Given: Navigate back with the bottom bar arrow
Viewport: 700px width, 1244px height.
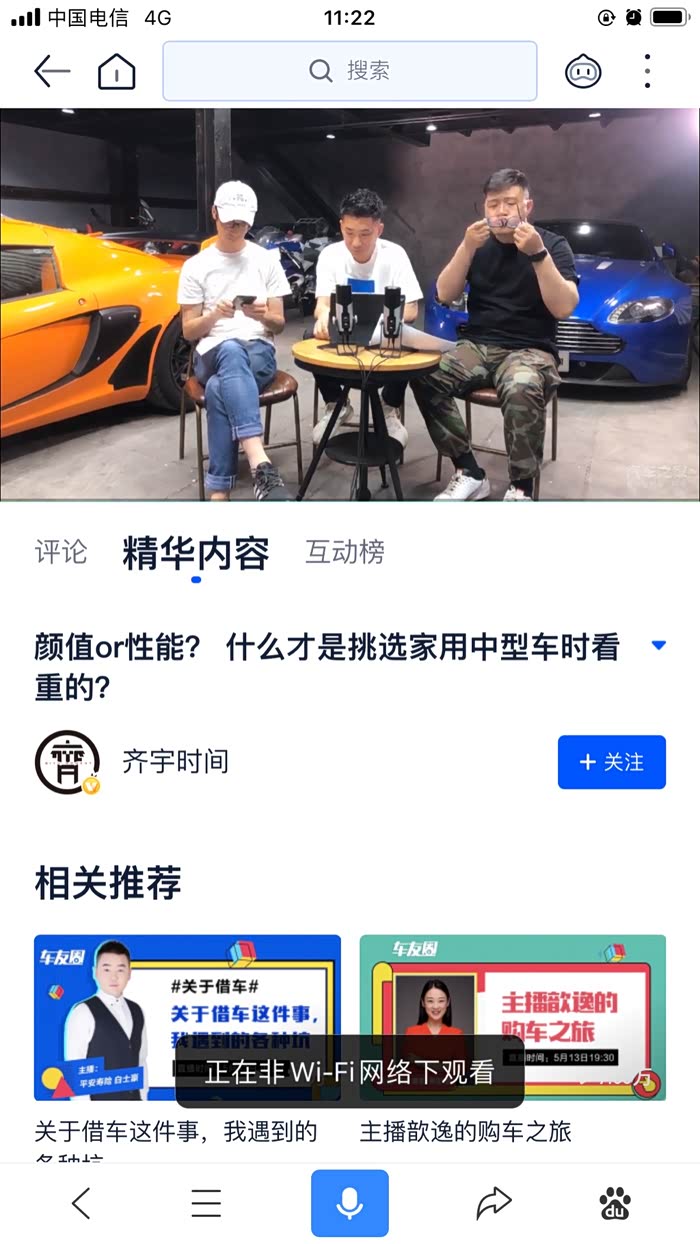Looking at the screenshot, I should click(82, 1203).
